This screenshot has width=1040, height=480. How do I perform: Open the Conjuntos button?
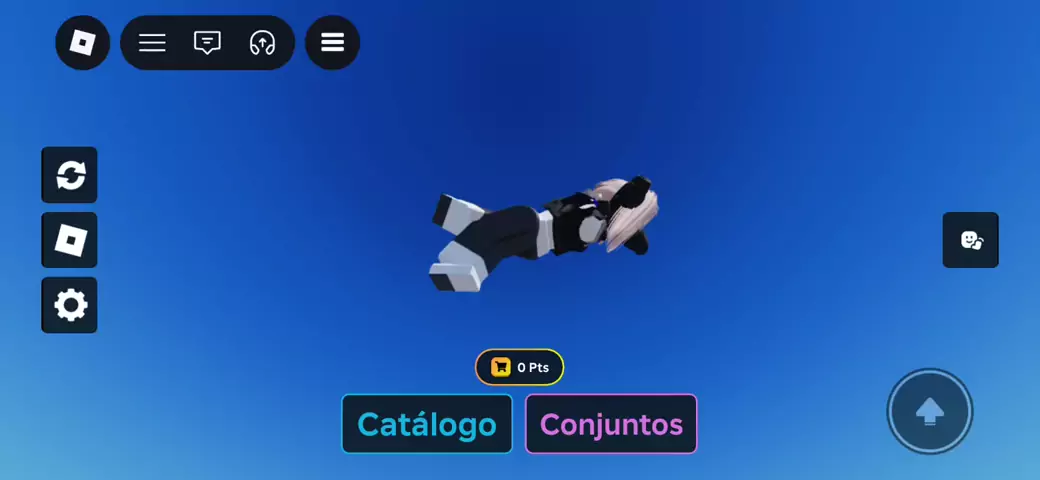point(611,424)
